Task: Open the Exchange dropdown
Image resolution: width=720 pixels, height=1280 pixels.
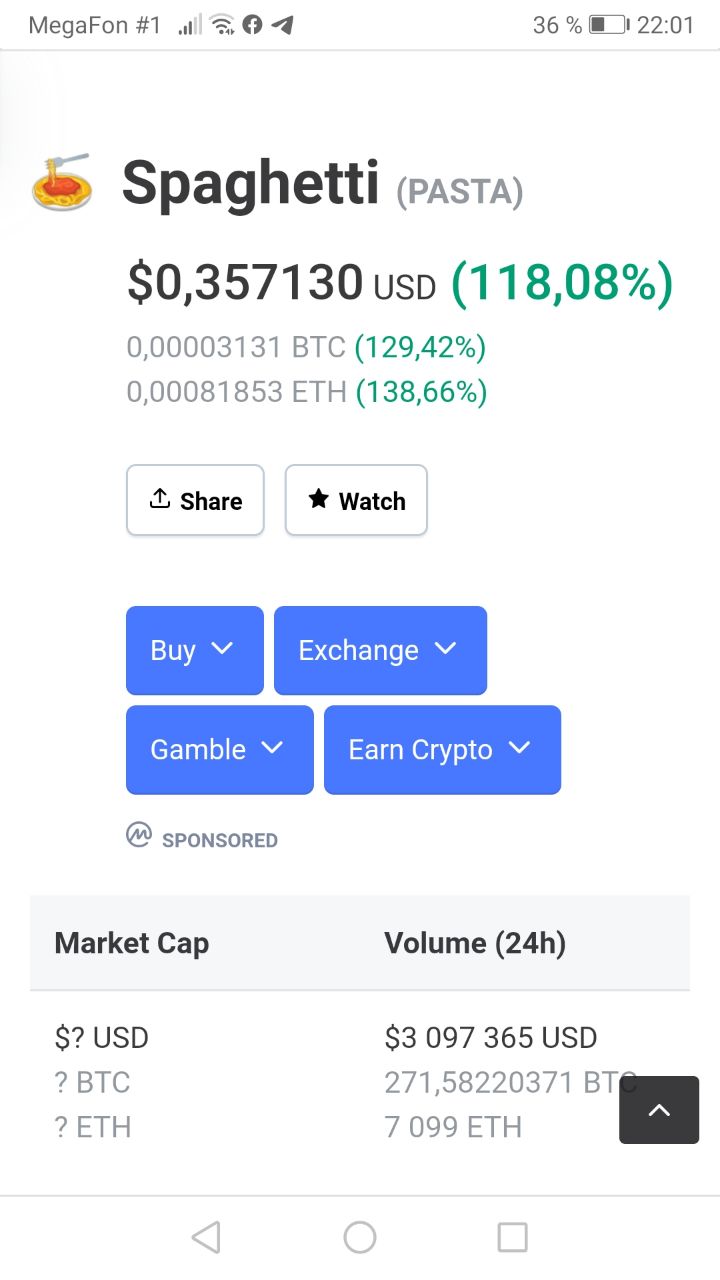Action: tap(380, 650)
